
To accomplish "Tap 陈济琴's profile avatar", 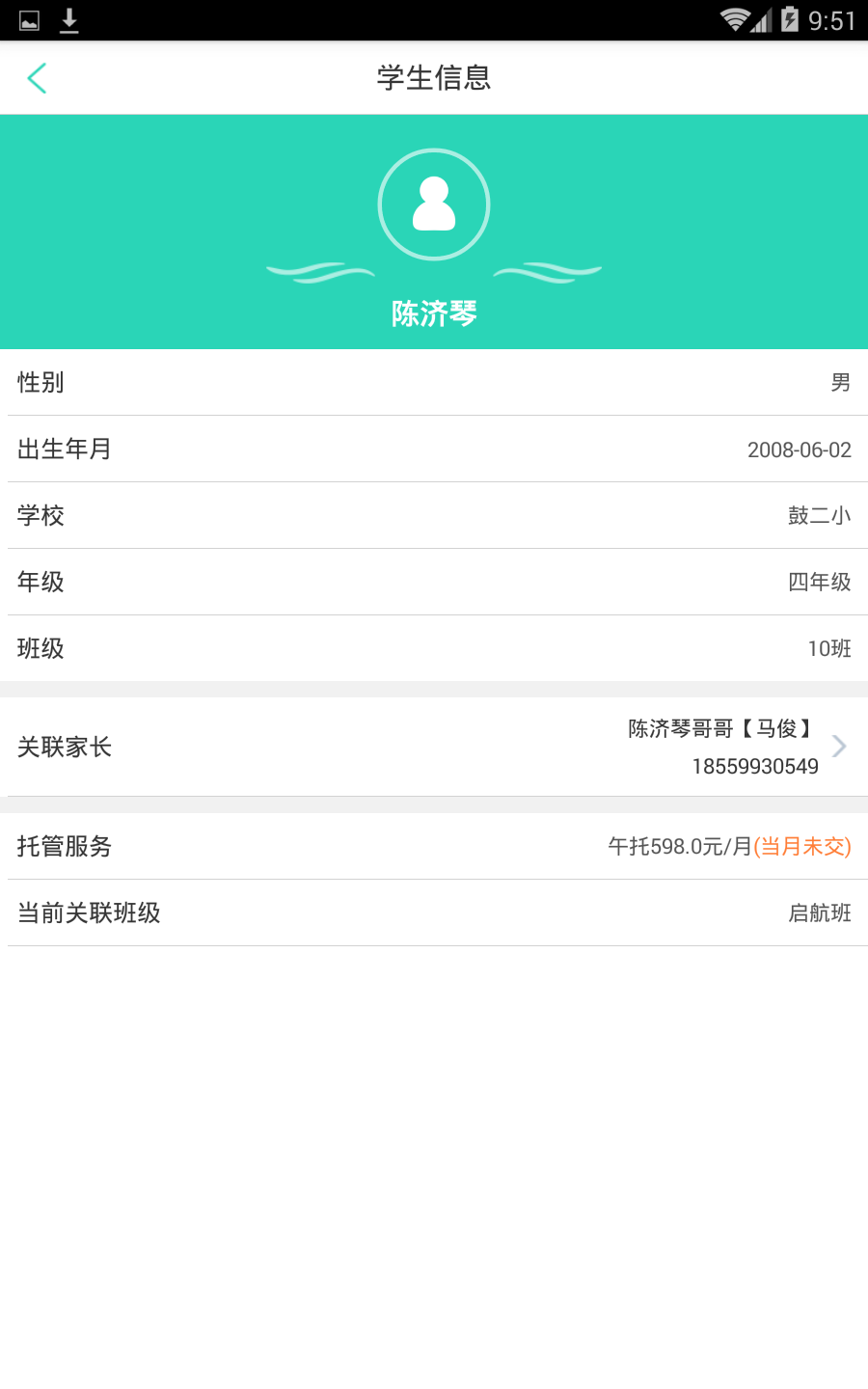I will pos(434,204).
